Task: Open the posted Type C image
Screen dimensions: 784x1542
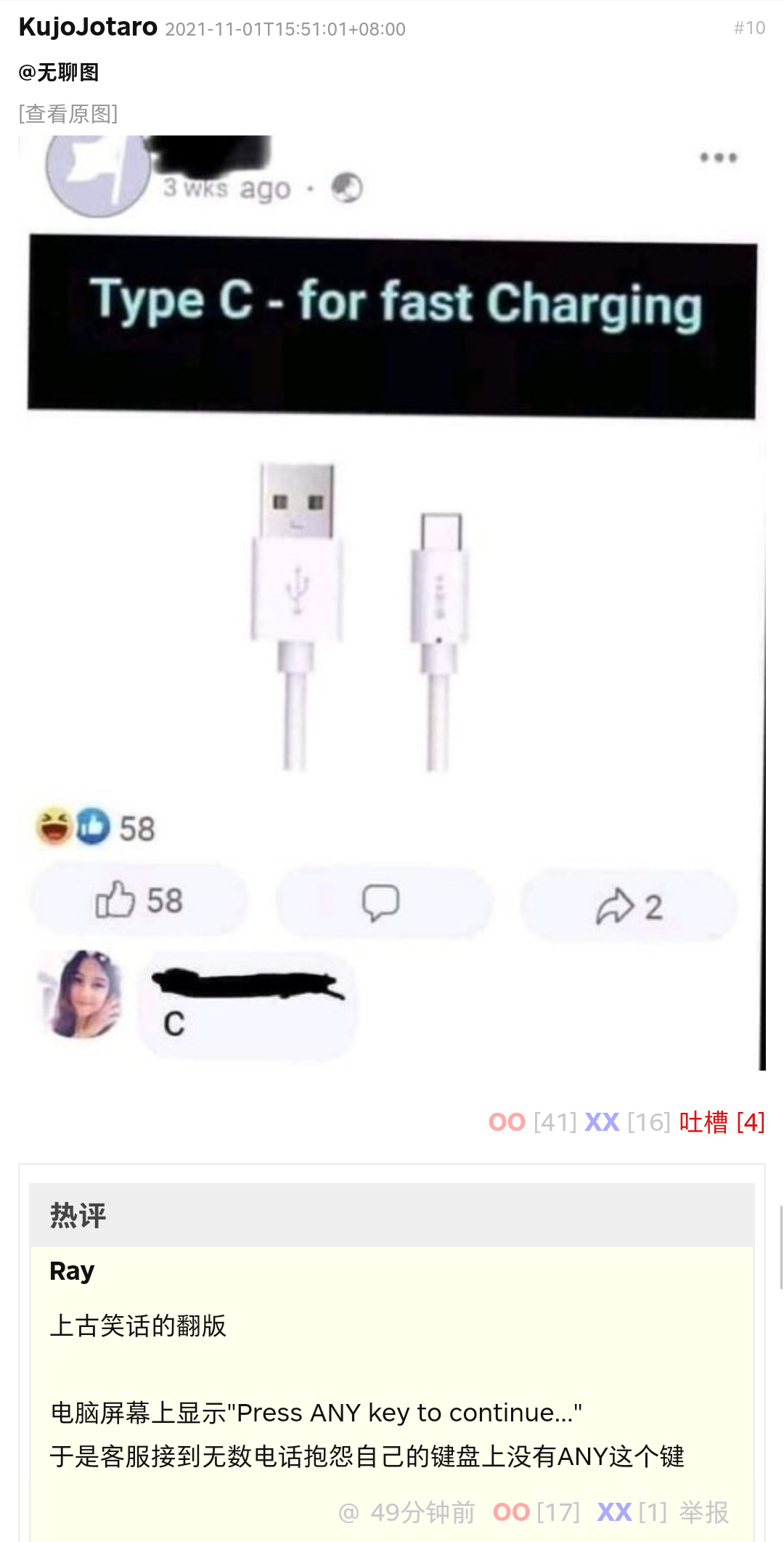Action: point(392,603)
